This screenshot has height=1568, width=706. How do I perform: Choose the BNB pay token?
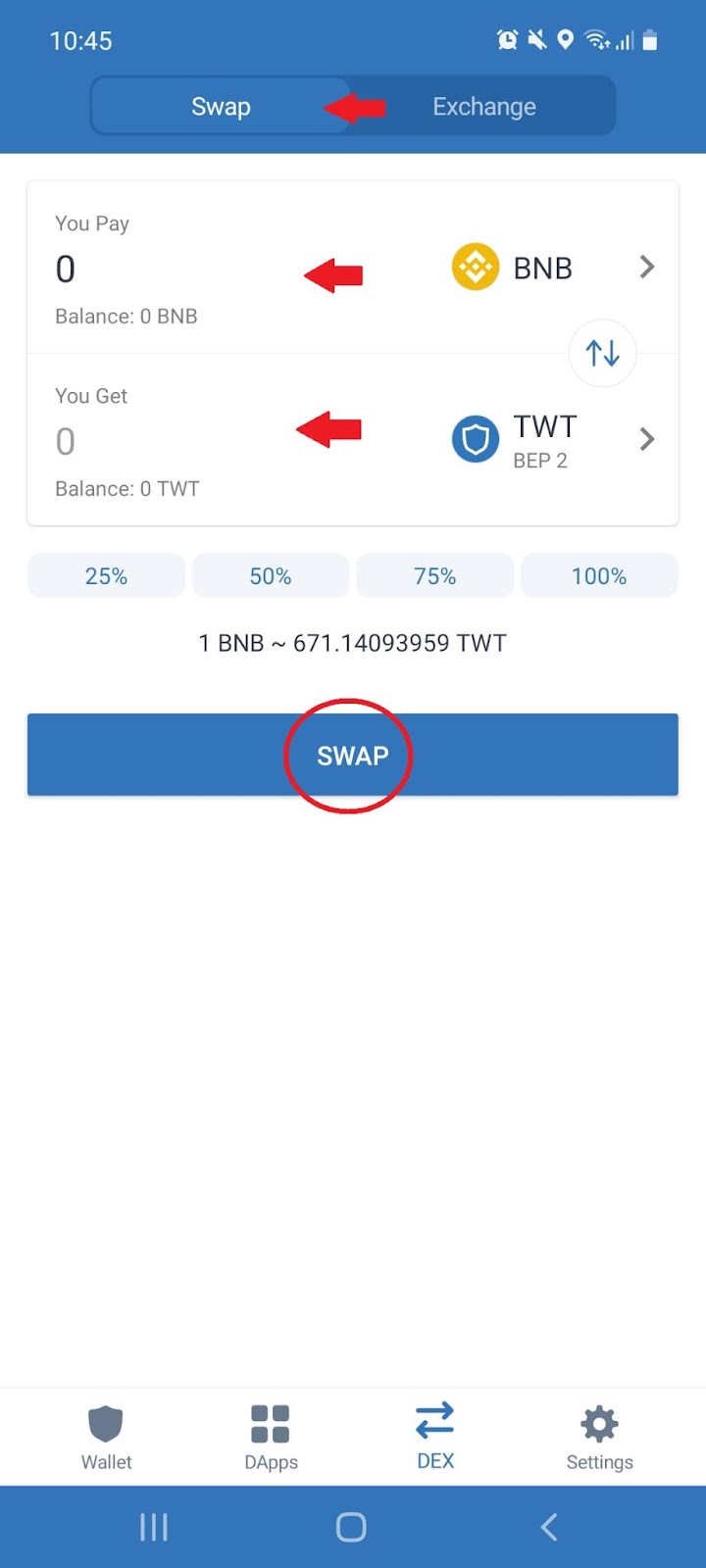(x=553, y=268)
